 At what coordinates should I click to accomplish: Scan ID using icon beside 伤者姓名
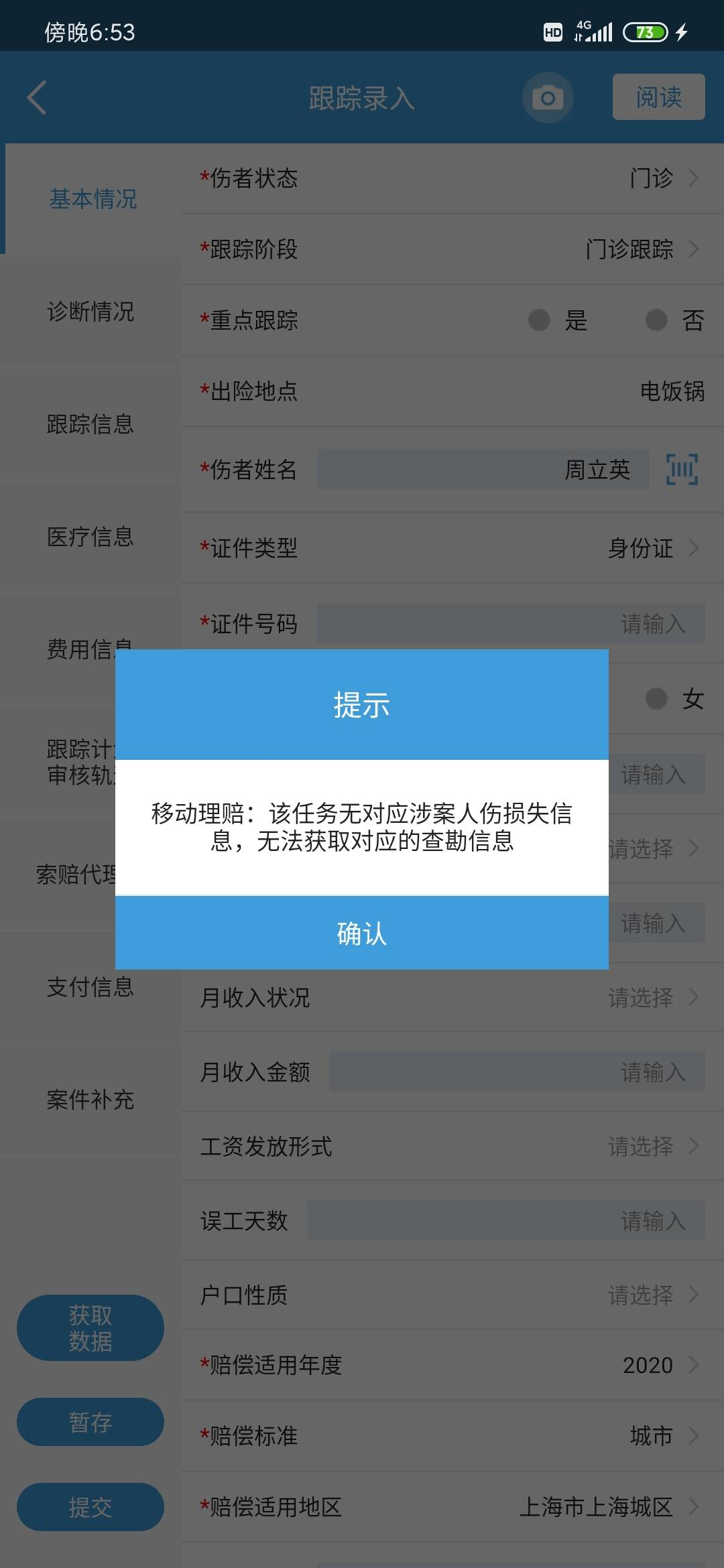[682, 469]
